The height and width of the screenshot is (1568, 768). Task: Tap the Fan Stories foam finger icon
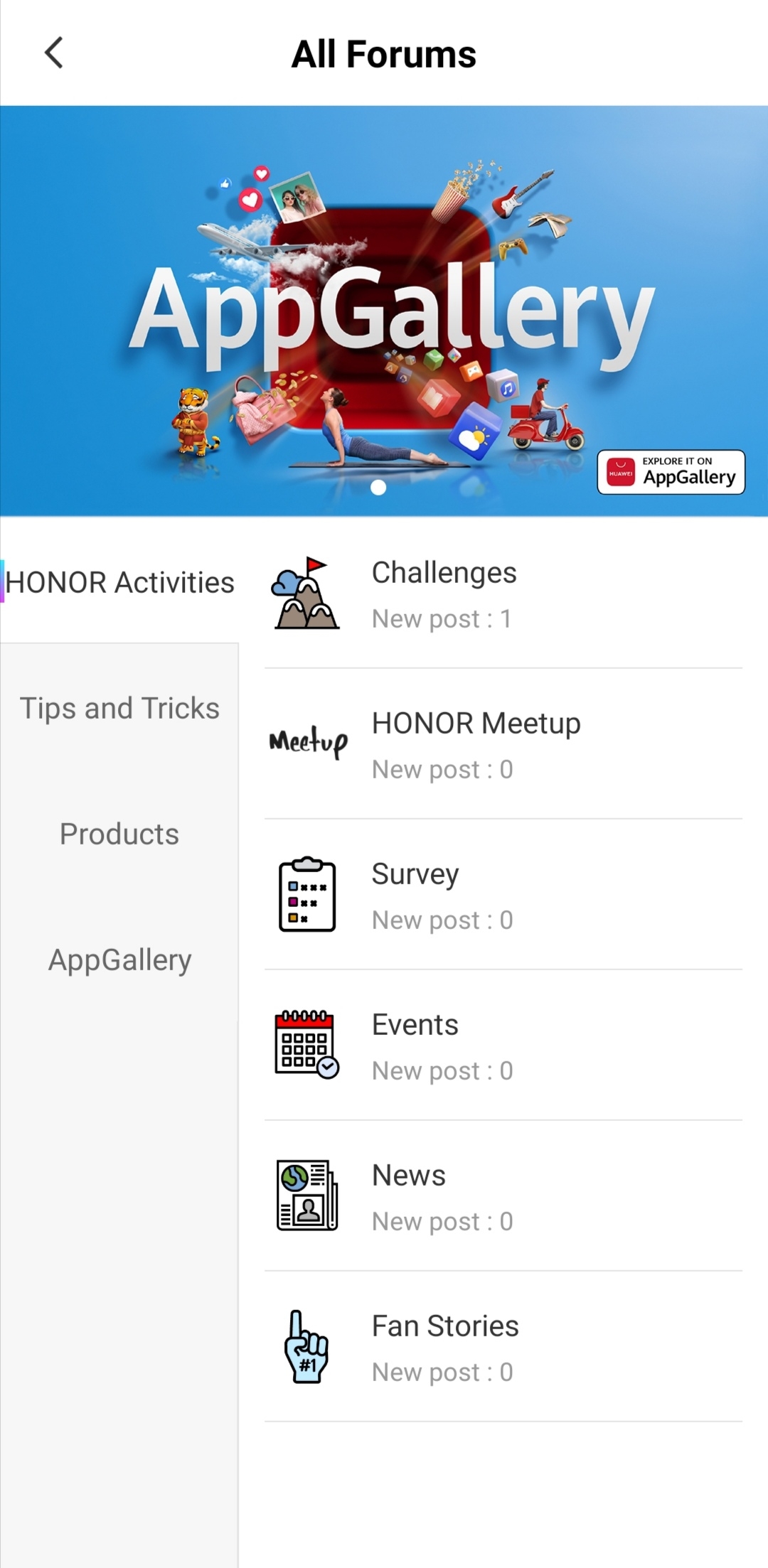point(306,1347)
